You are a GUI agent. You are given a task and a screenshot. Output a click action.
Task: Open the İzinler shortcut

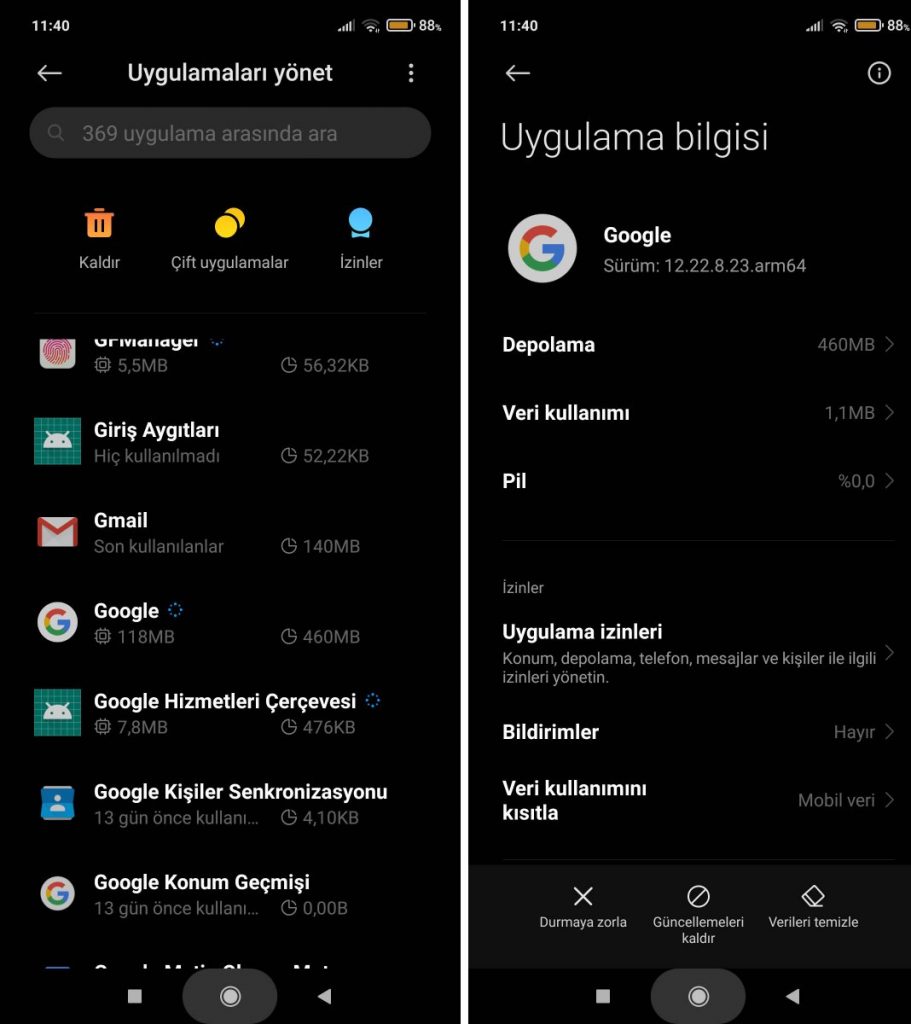pyautogui.click(x=361, y=238)
